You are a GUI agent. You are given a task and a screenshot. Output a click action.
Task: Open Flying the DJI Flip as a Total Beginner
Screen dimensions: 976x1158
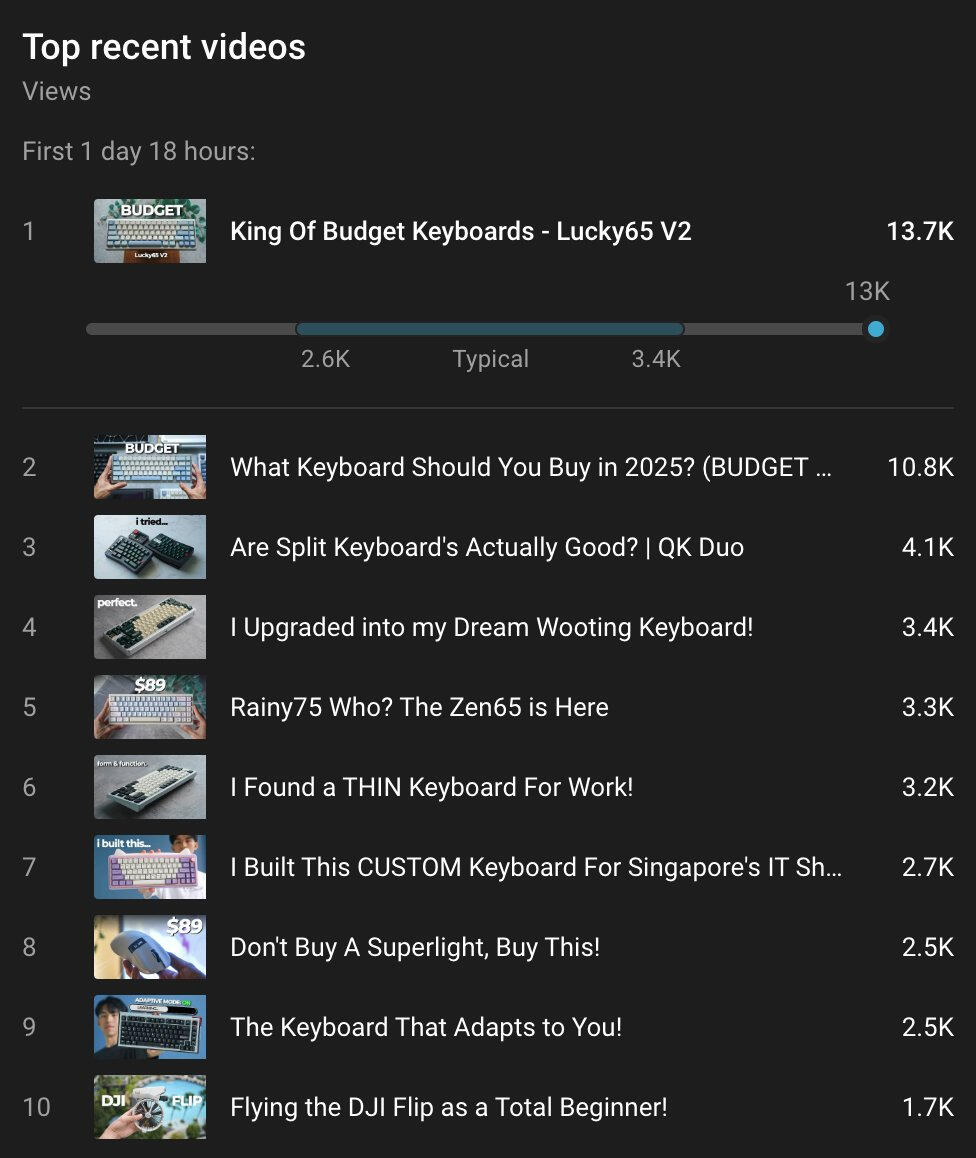point(448,1107)
